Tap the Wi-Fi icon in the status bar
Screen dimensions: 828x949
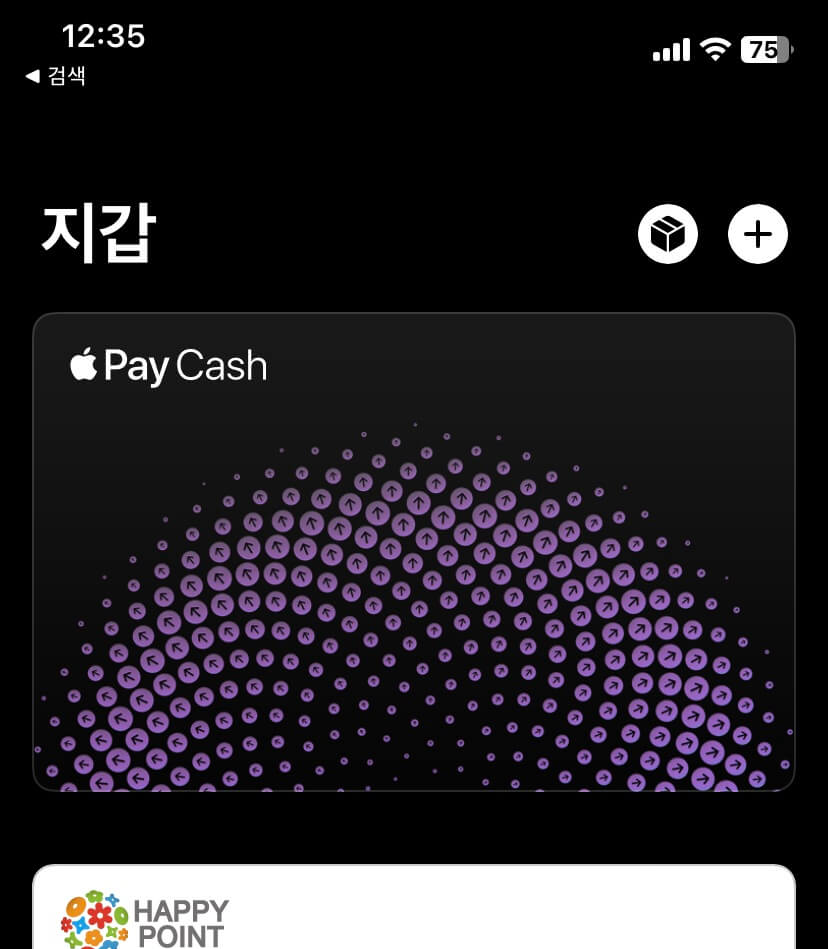(713, 49)
